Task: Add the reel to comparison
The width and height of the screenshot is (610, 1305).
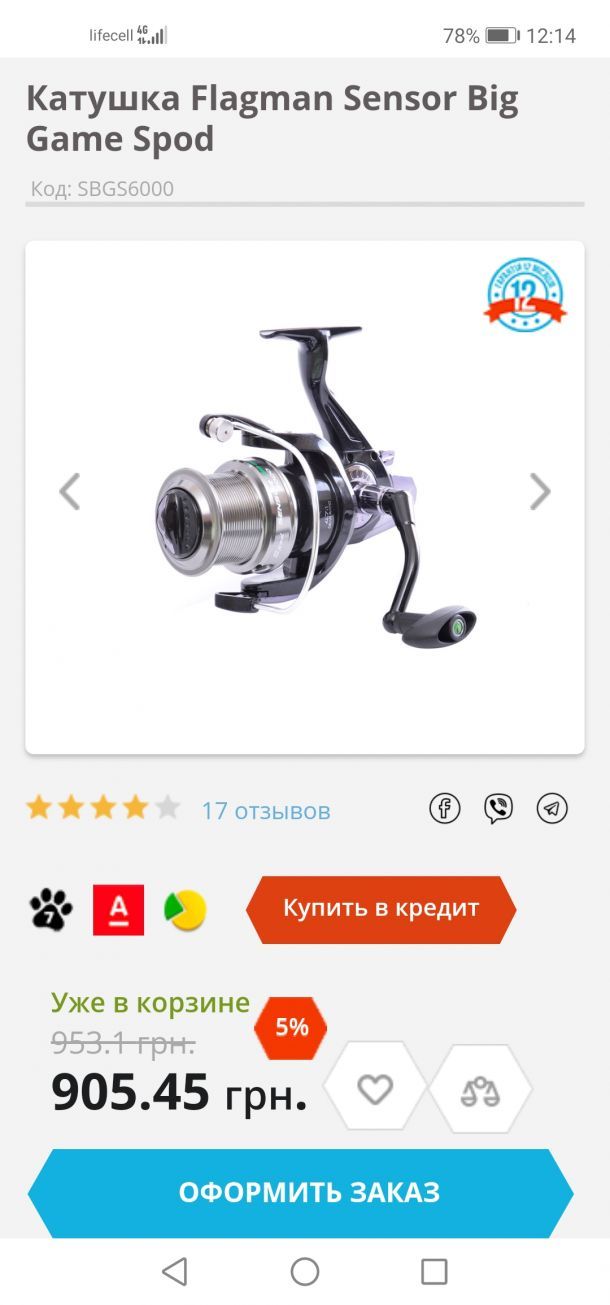Action: tap(480, 1088)
